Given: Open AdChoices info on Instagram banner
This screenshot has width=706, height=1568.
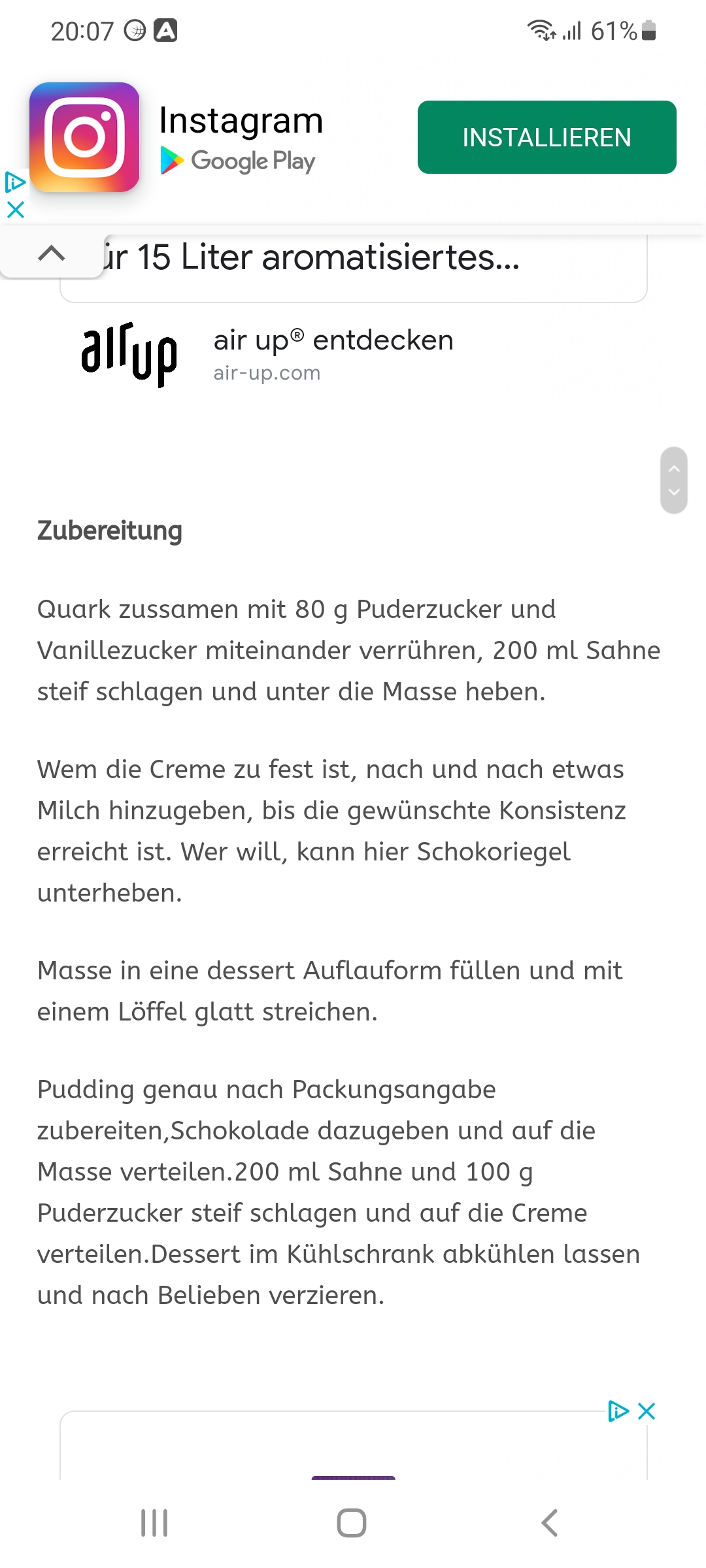Looking at the screenshot, I should point(15,182).
